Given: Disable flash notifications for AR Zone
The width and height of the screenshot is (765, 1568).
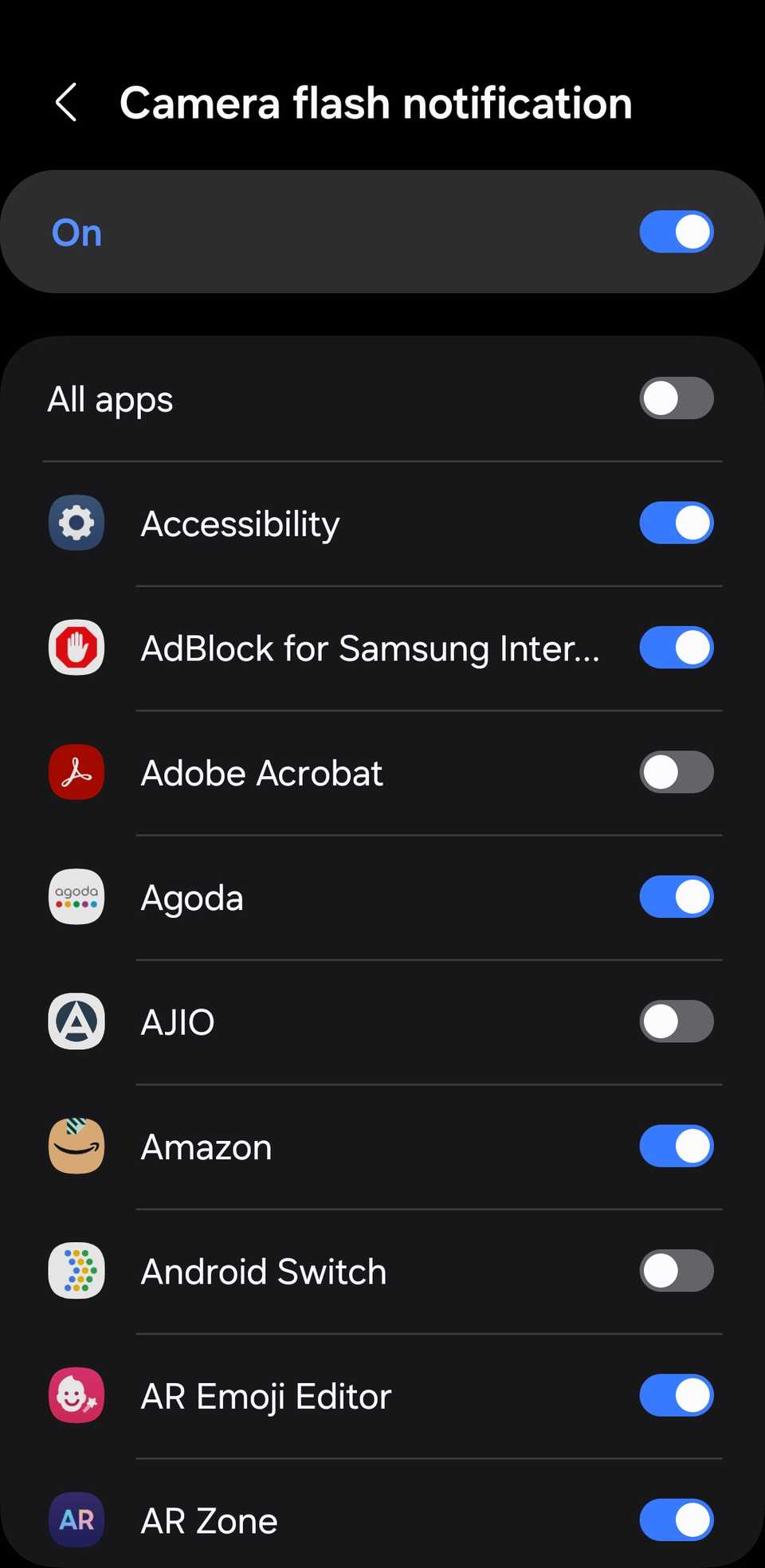Looking at the screenshot, I should point(677,1520).
